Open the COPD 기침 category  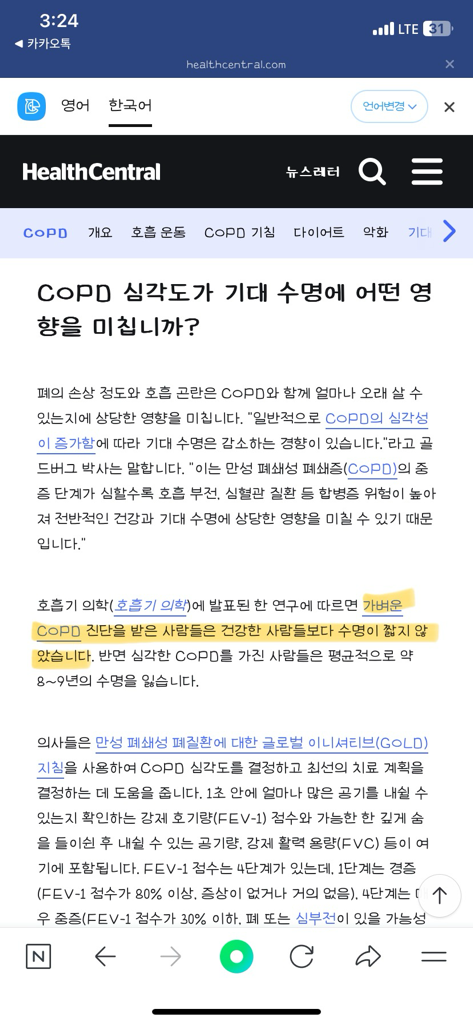tap(239, 232)
